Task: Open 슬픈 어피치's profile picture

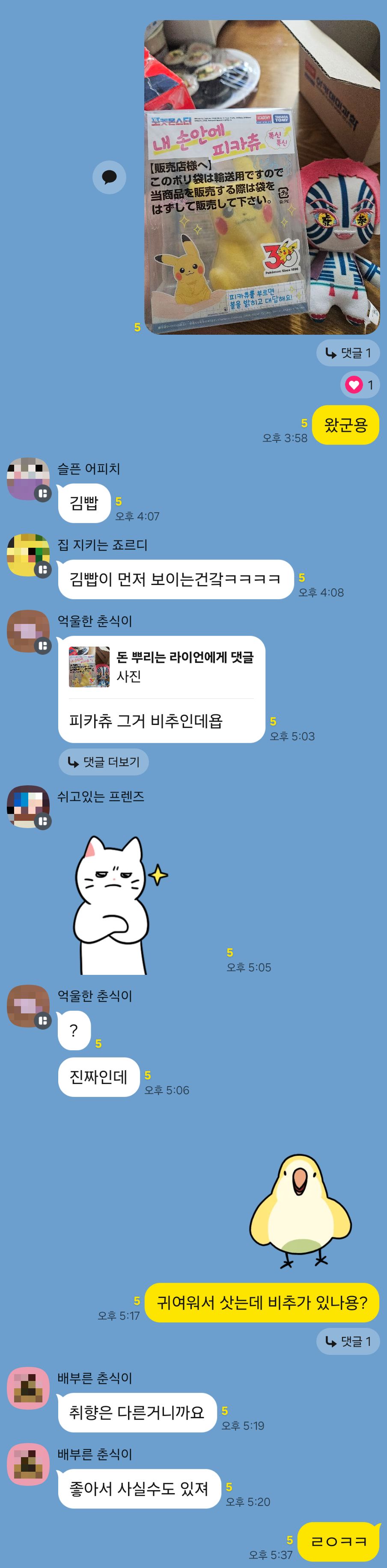Action: (x=28, y=479)
